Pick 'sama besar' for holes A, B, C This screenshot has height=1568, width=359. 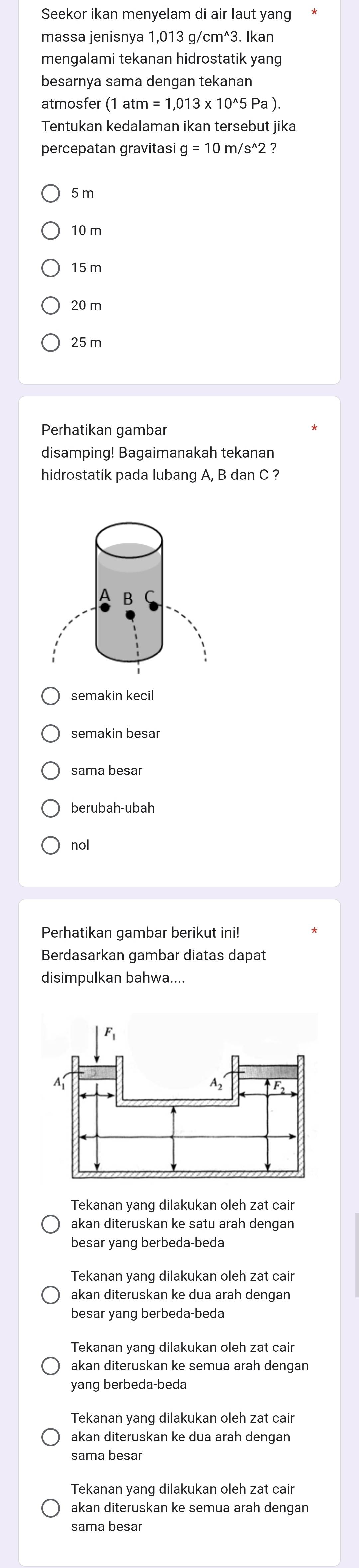(51, 771)
